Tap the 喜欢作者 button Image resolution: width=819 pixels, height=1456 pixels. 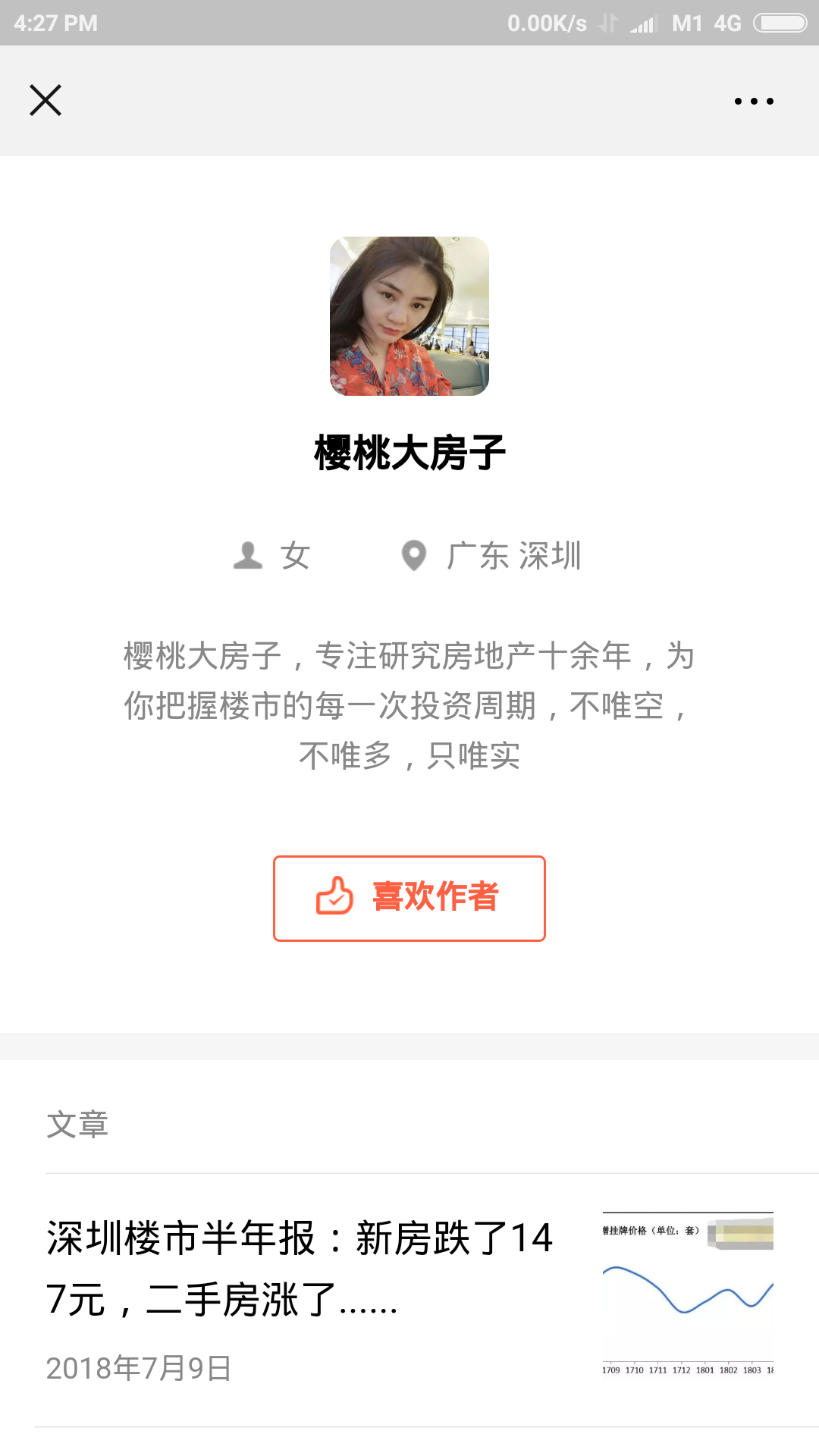point(409,899)
